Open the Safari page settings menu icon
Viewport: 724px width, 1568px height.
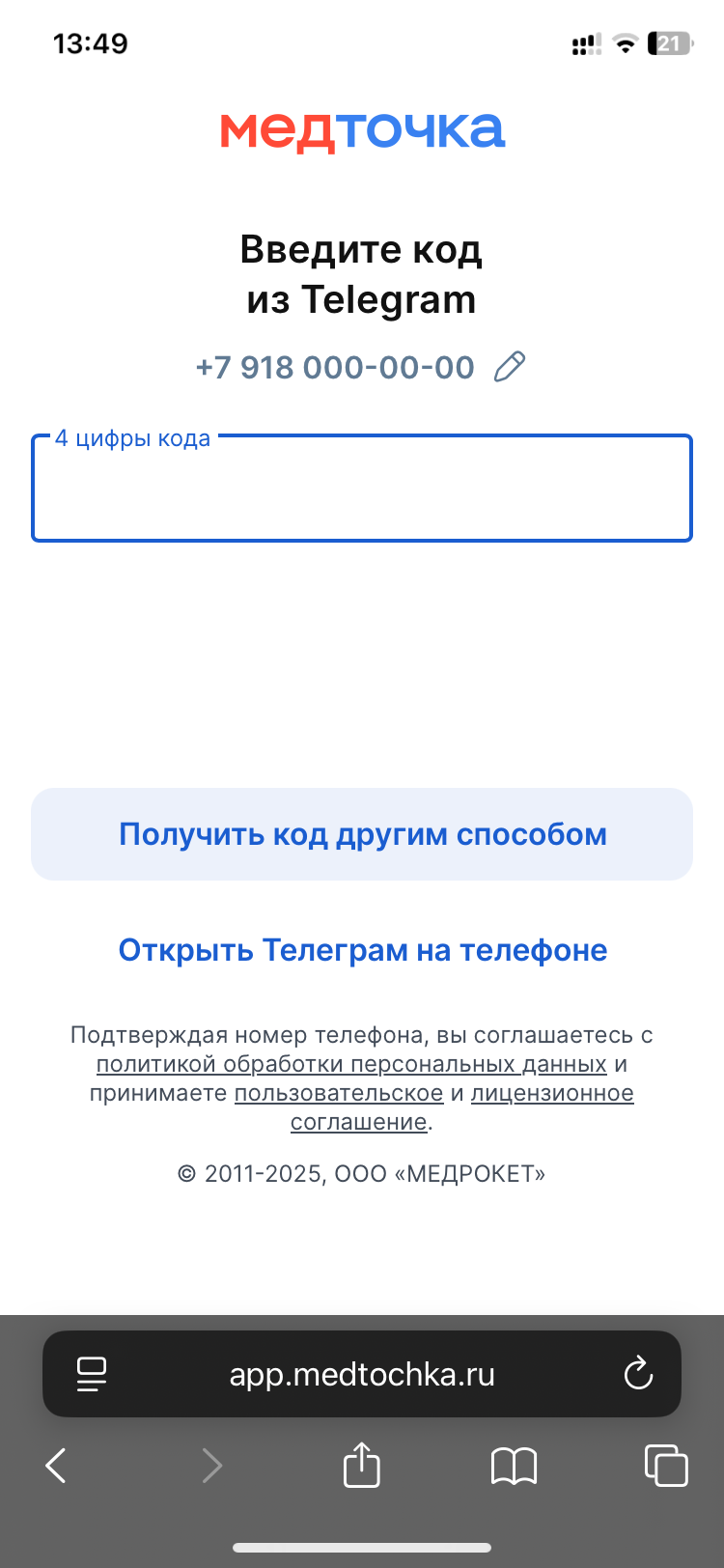(92, 1374)
